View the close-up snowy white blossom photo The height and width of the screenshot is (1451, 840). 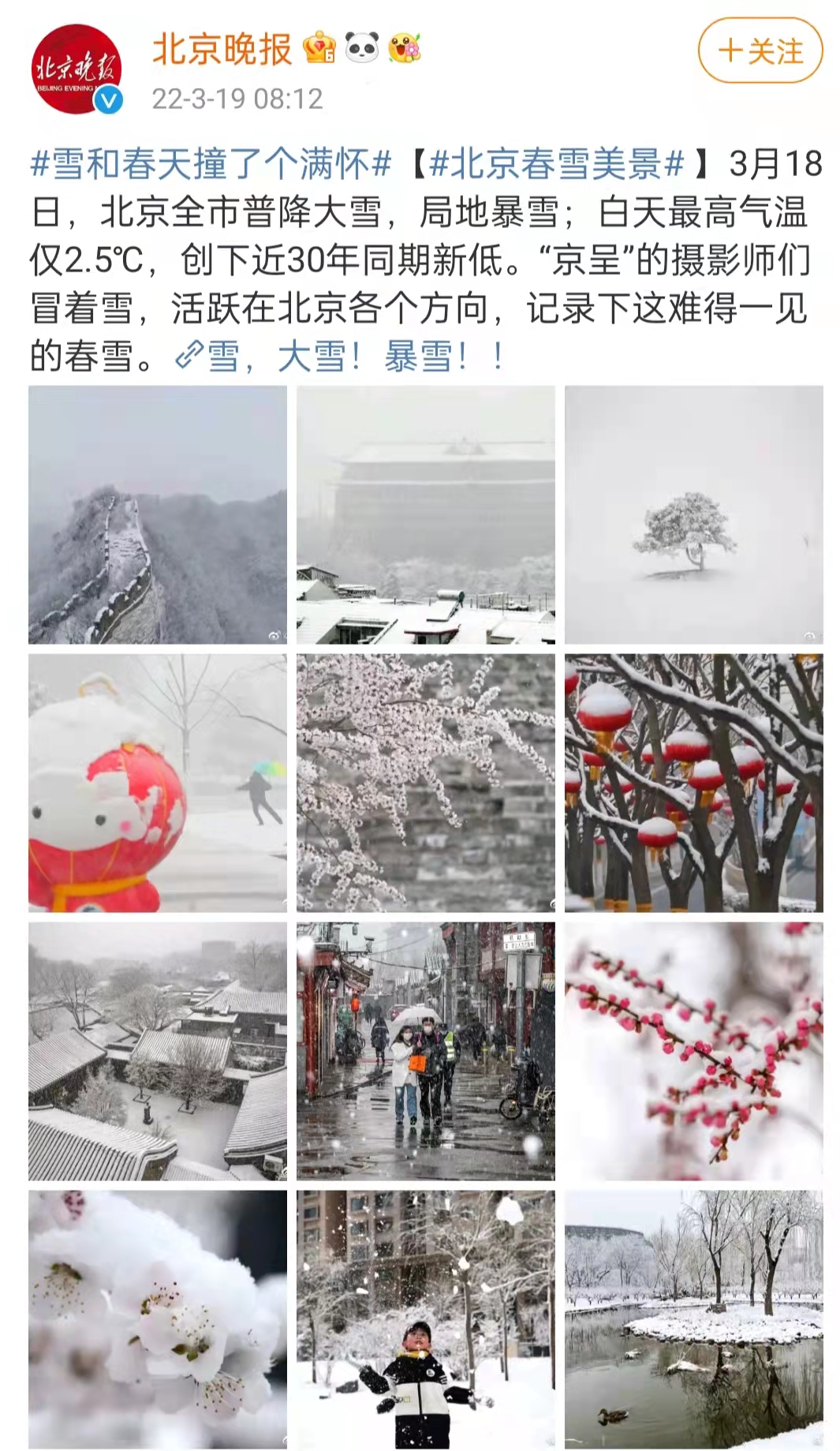pos(158,1319)
